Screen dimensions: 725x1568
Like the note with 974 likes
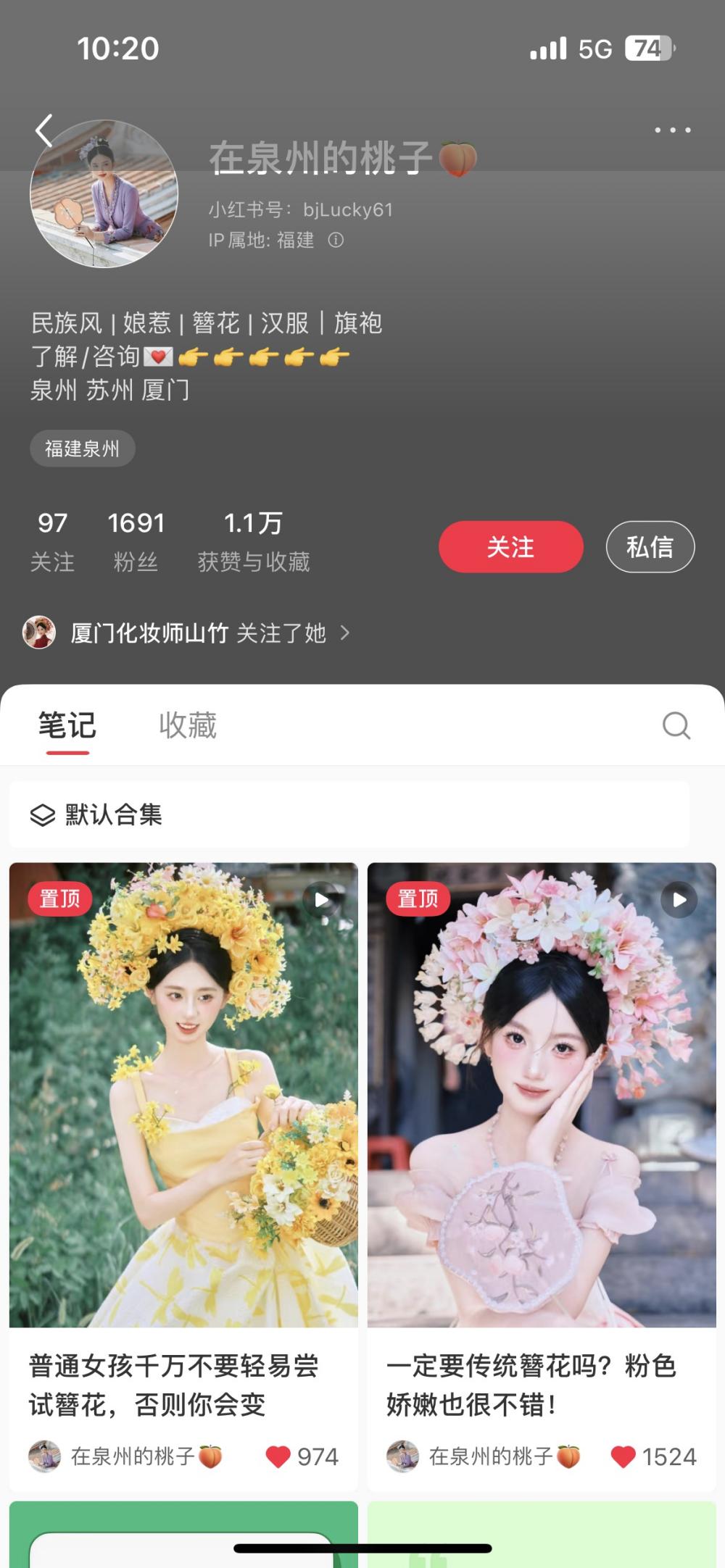point(278,1456)
